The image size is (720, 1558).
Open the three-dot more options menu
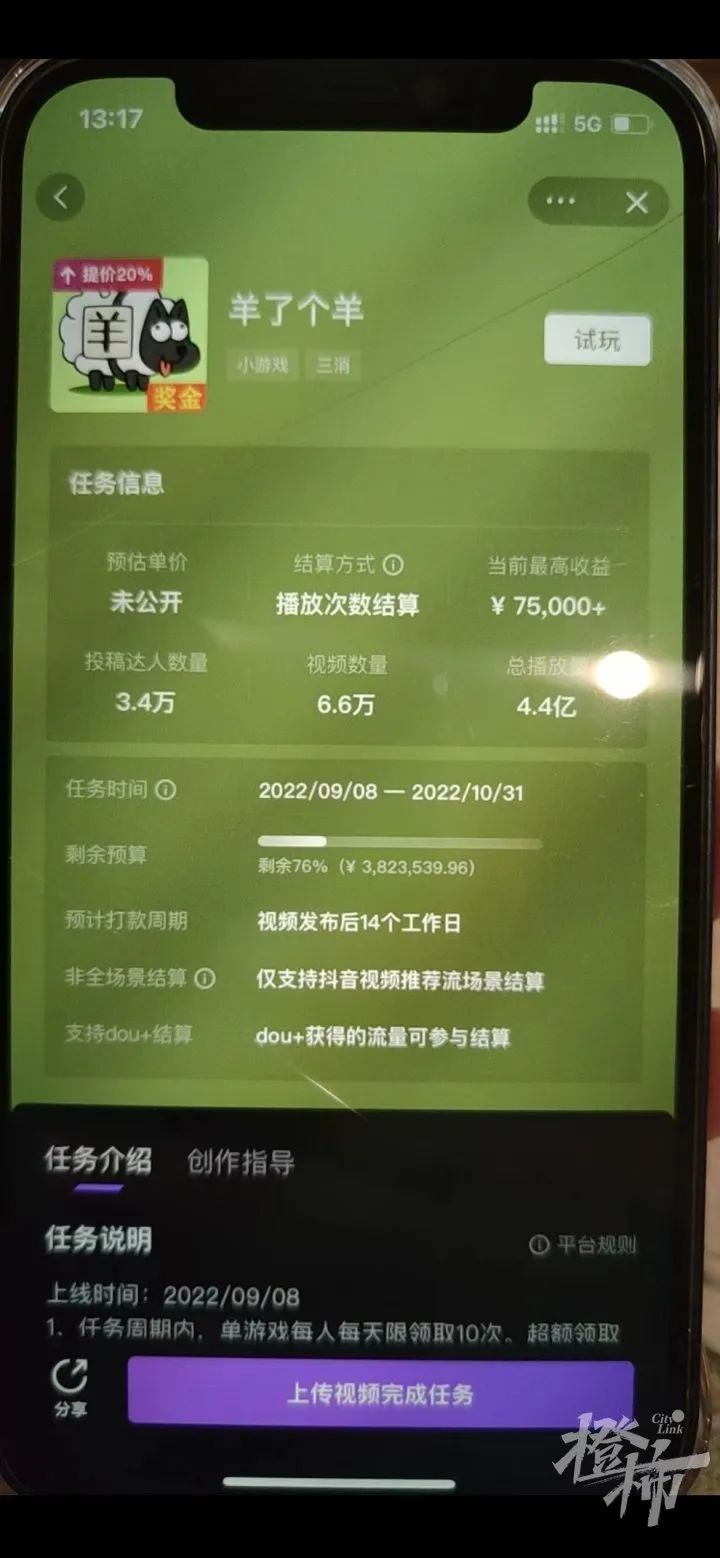(560, 202)
